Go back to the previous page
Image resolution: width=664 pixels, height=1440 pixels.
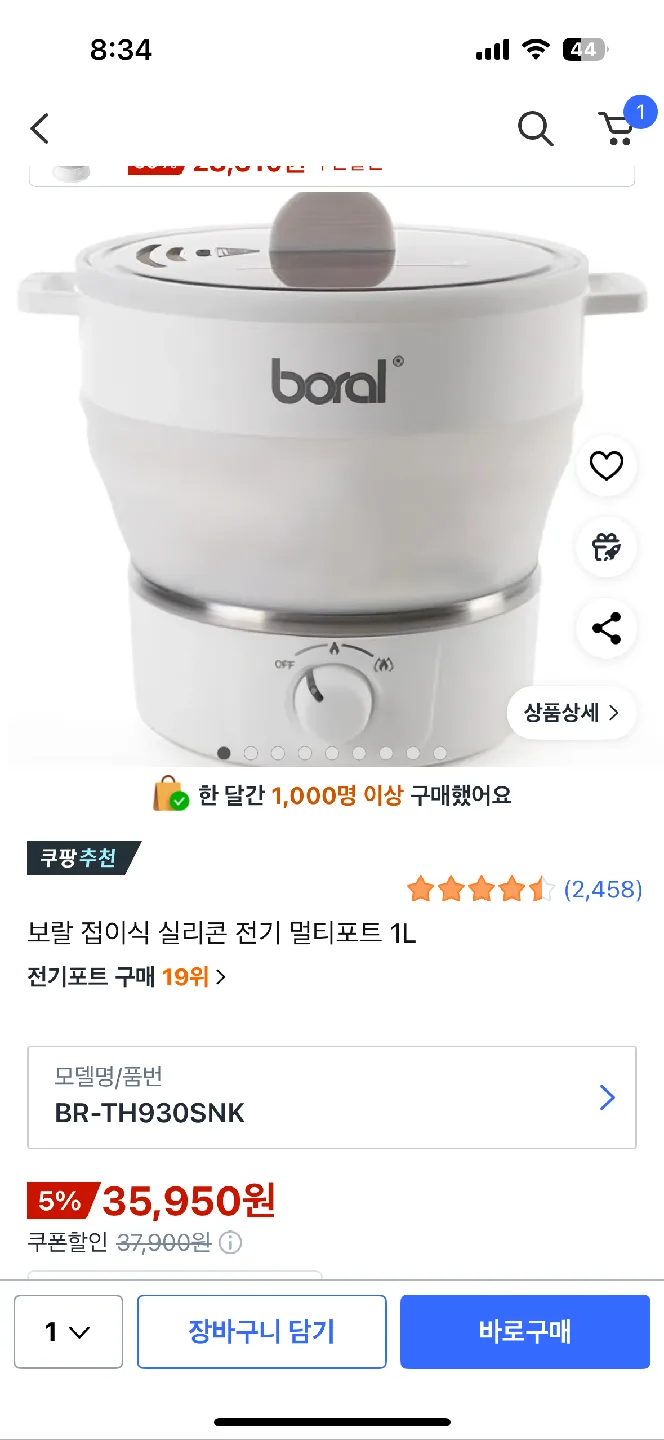tap(40, 129)
